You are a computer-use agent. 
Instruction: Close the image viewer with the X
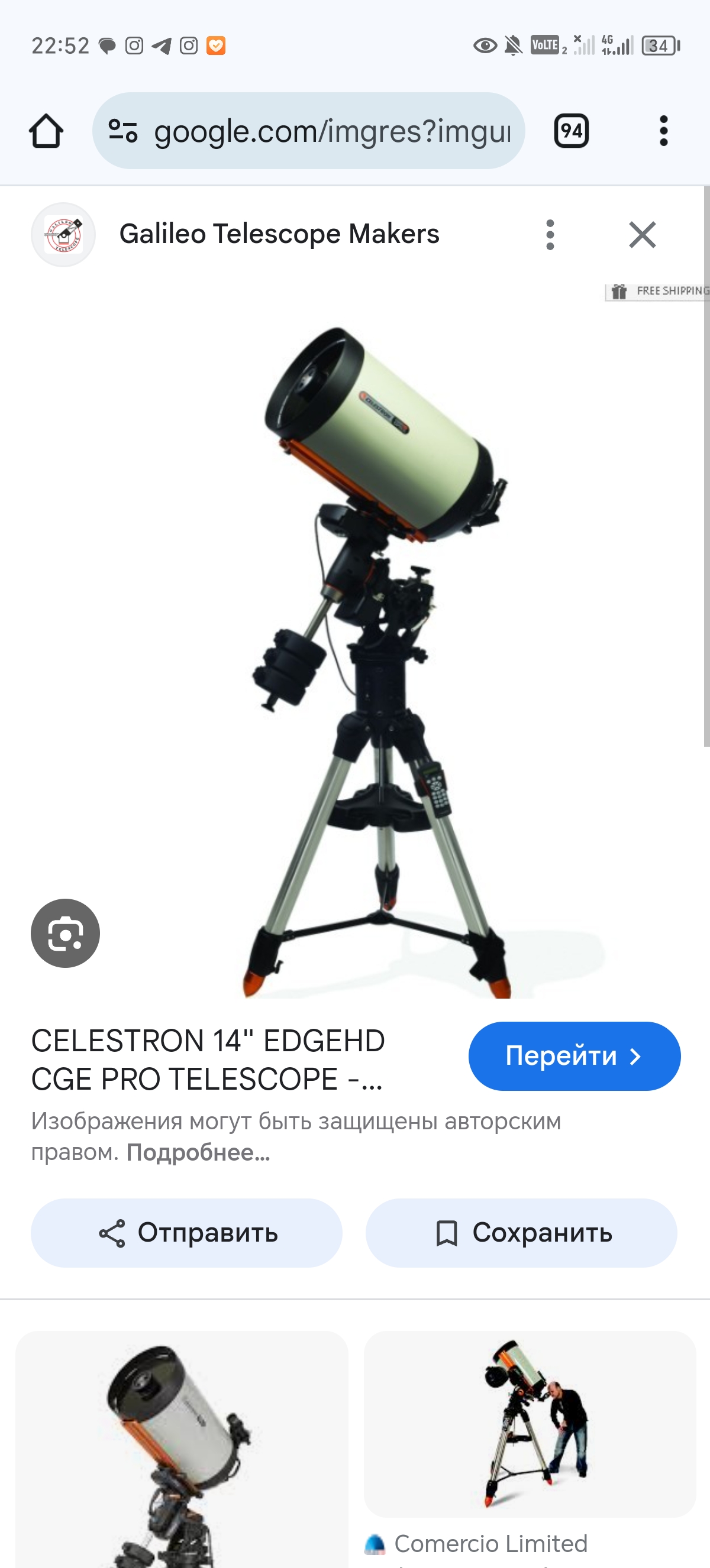(643, 234)
